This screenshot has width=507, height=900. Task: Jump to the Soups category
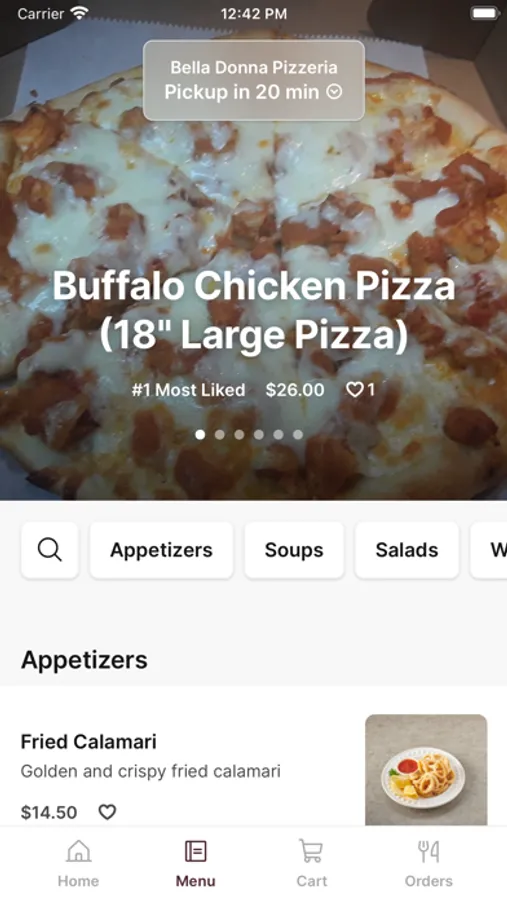(x=294, y=550)
